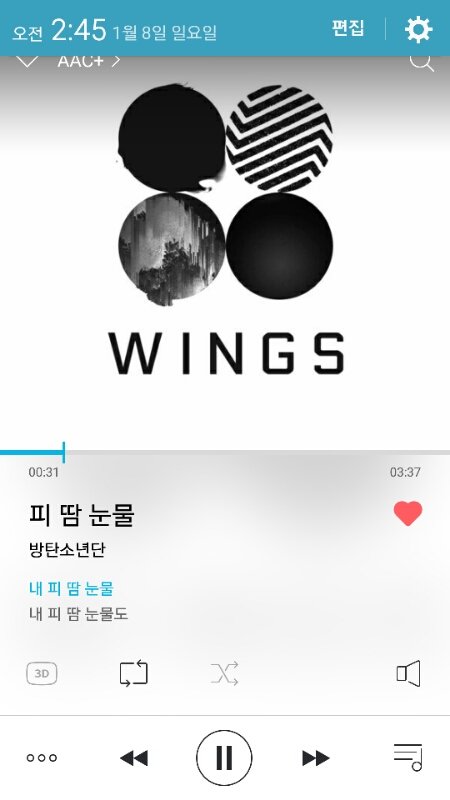Tap the AAC+ audio quality selector

pos(89,61)
